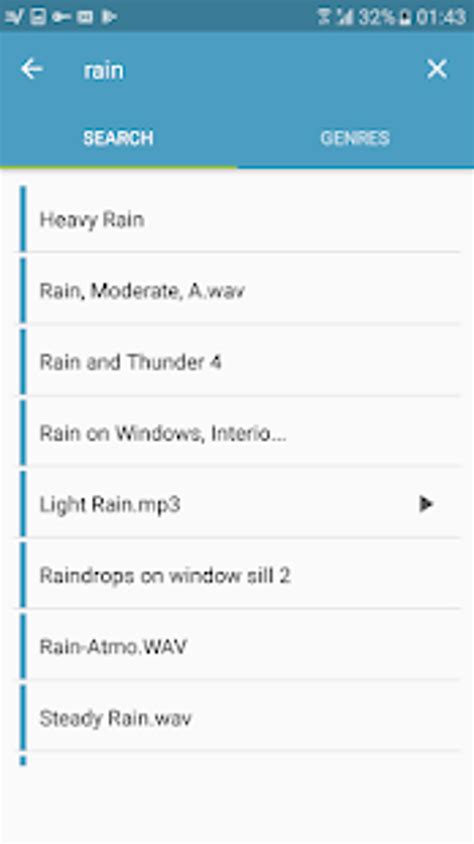Select Rain and Thunder 4
The height and width of the screenshot is (844, 474).
[x=239, y=362]
